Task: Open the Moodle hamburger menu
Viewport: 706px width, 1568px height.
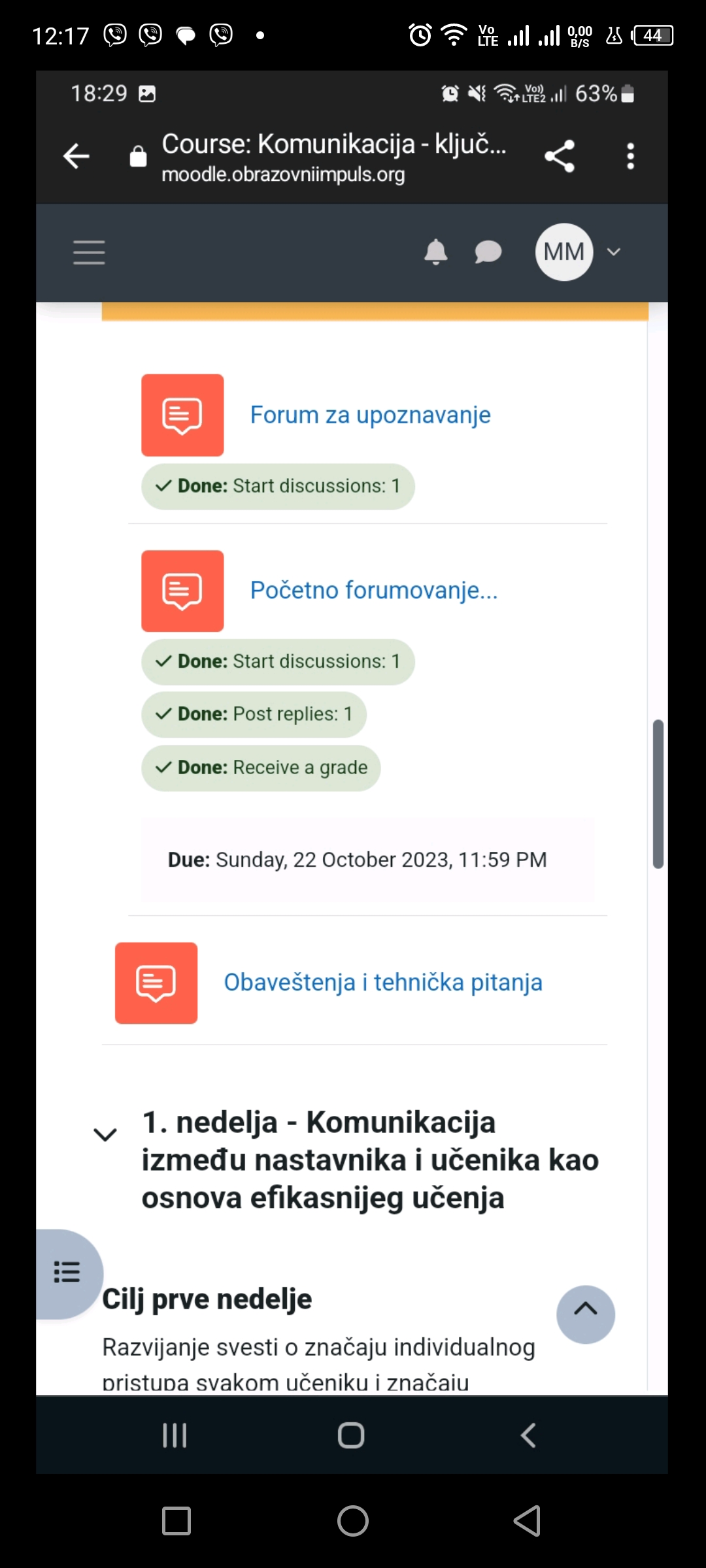Action: (89, 252)
